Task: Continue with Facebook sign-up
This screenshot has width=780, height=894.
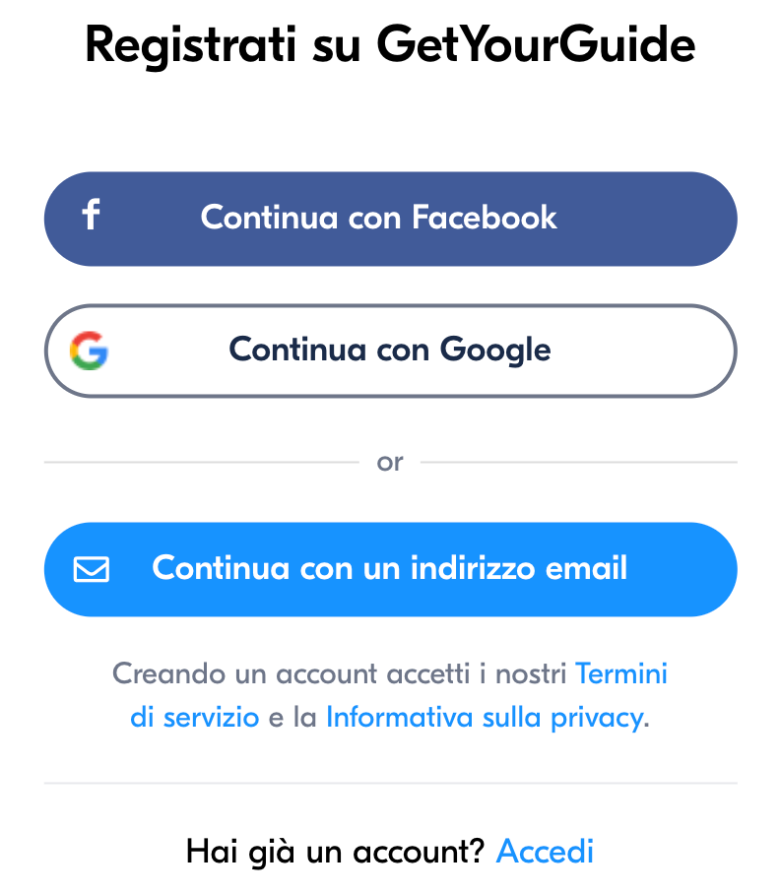Action: click(x=390, y=218)
